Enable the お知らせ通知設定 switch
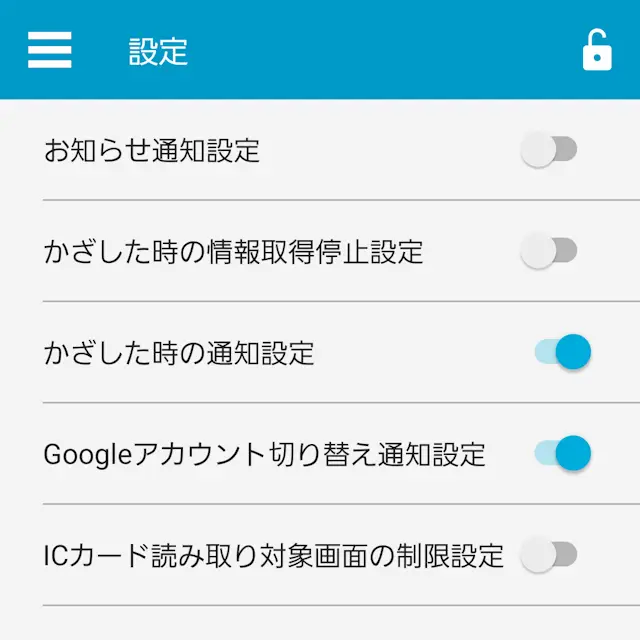Viewport: 640px width, 640px height. pyautogui.click(x=549, y=150)
